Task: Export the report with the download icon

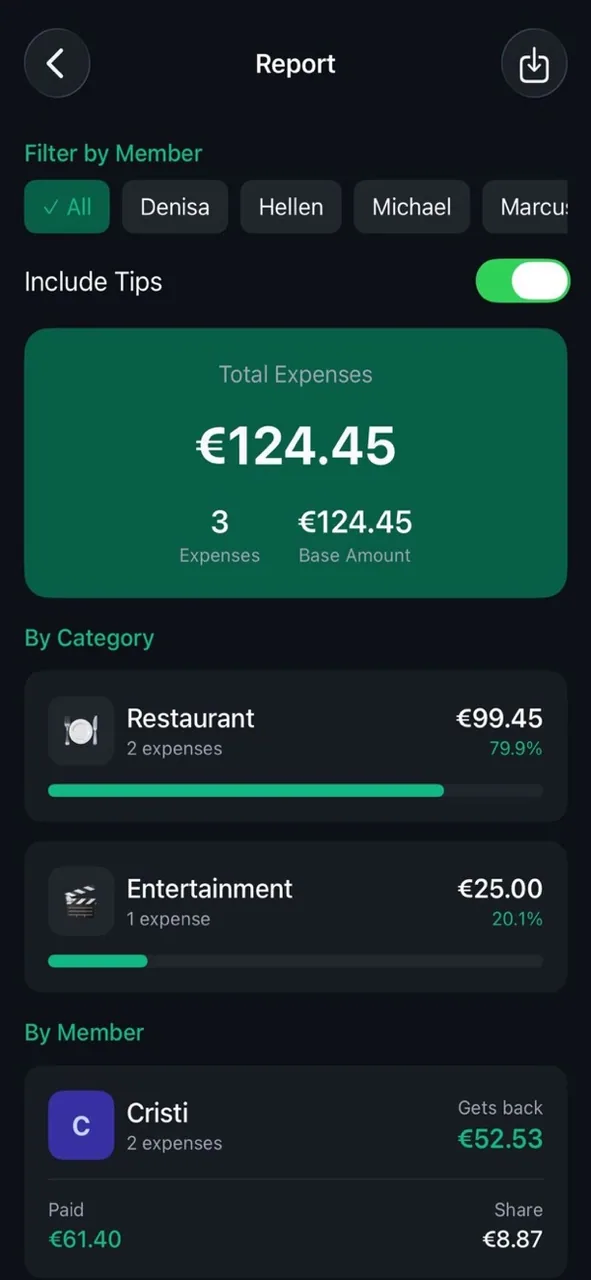Action: click(x=534, y=64)
